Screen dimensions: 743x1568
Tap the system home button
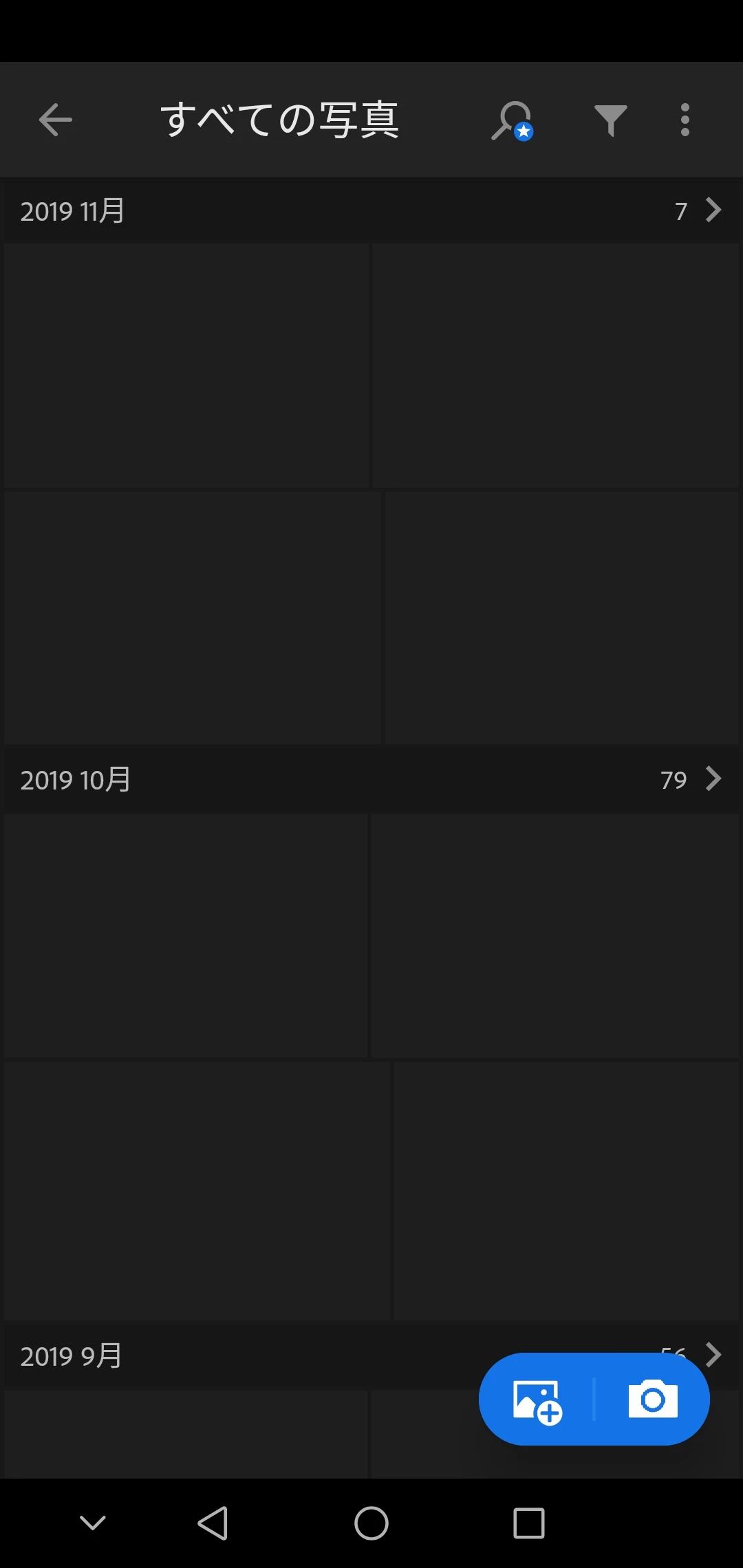point(371,1523)
